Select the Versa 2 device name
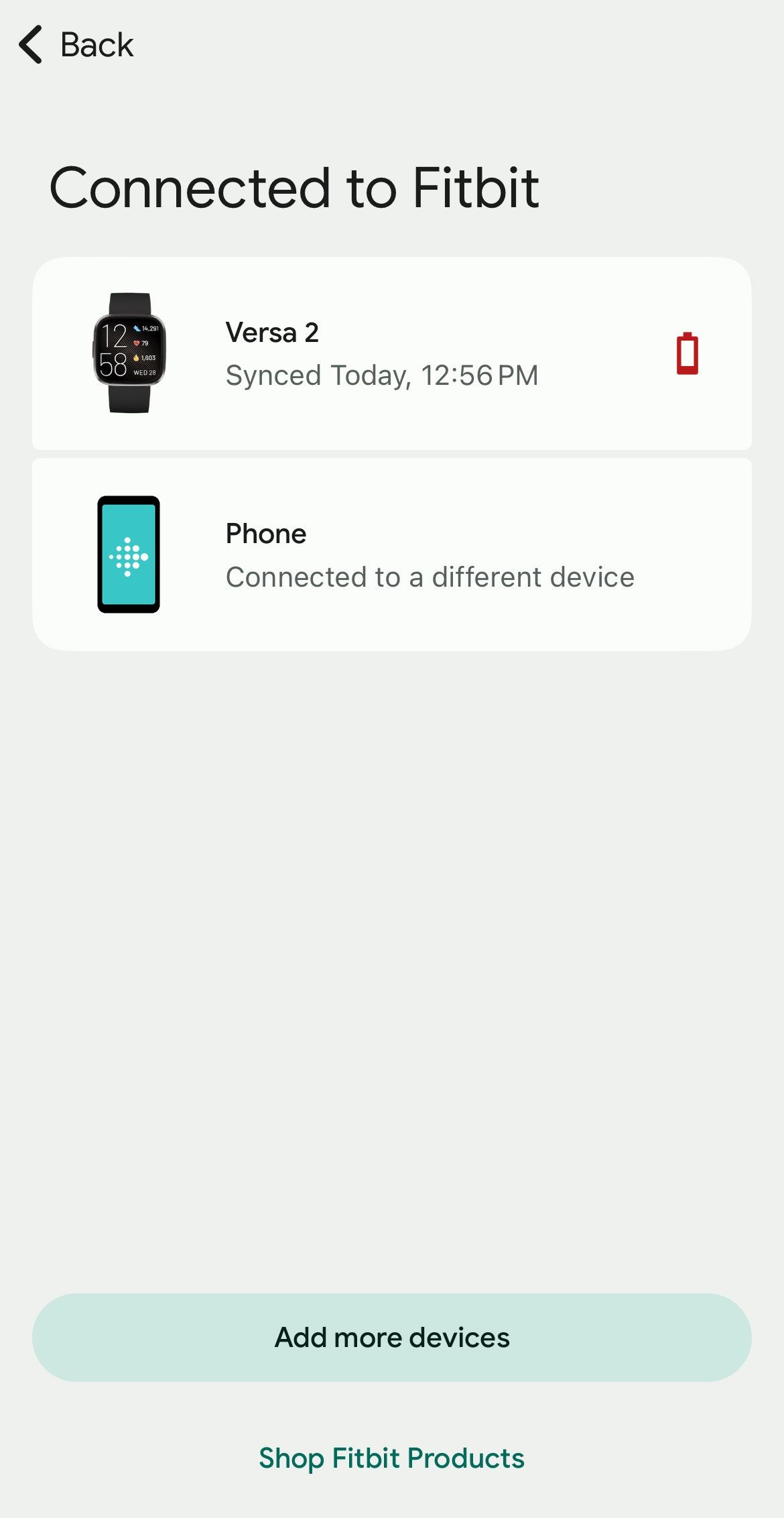 point(271,332)
